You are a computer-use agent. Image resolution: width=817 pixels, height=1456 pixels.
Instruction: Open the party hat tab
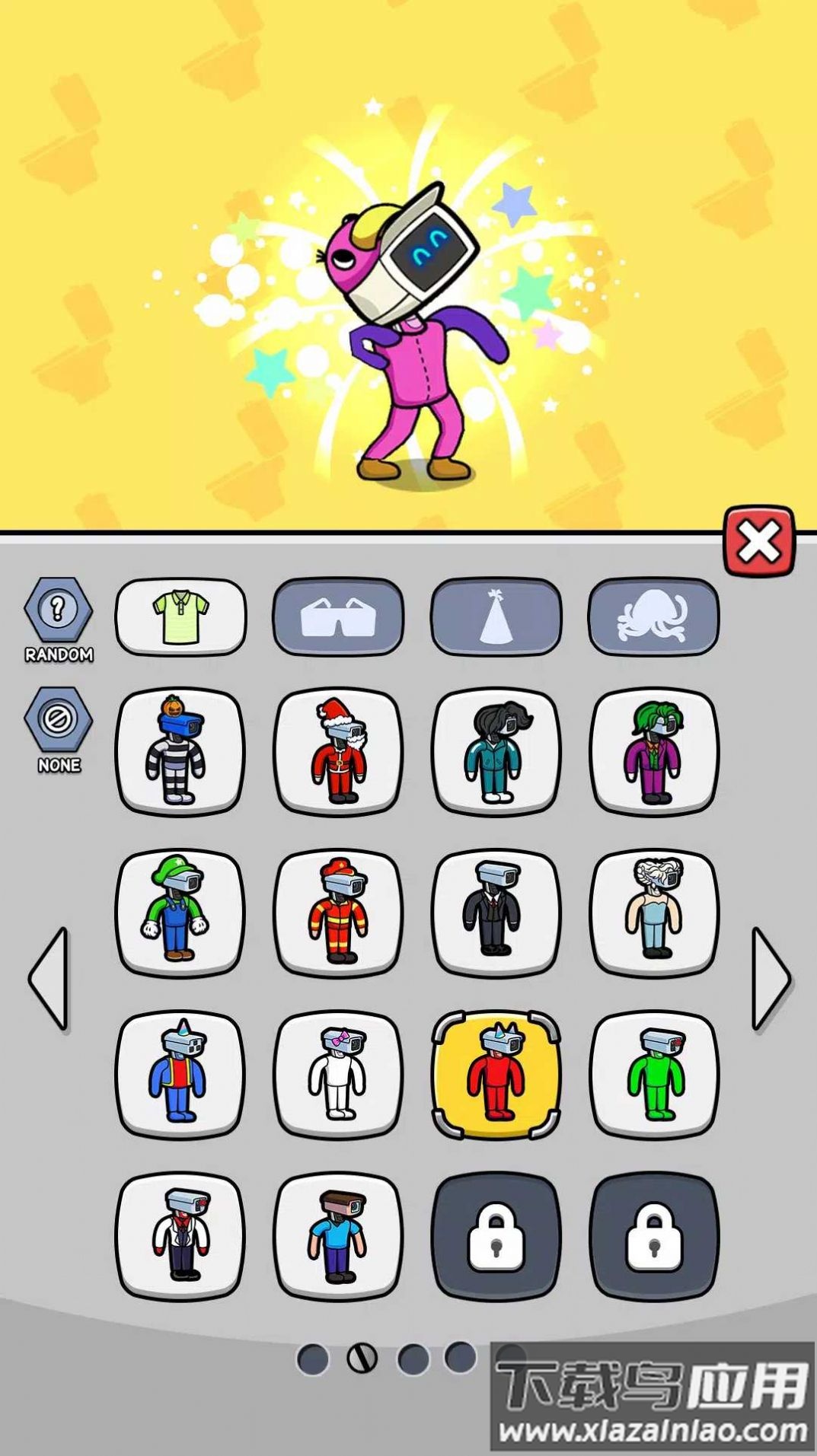[496, 616]
